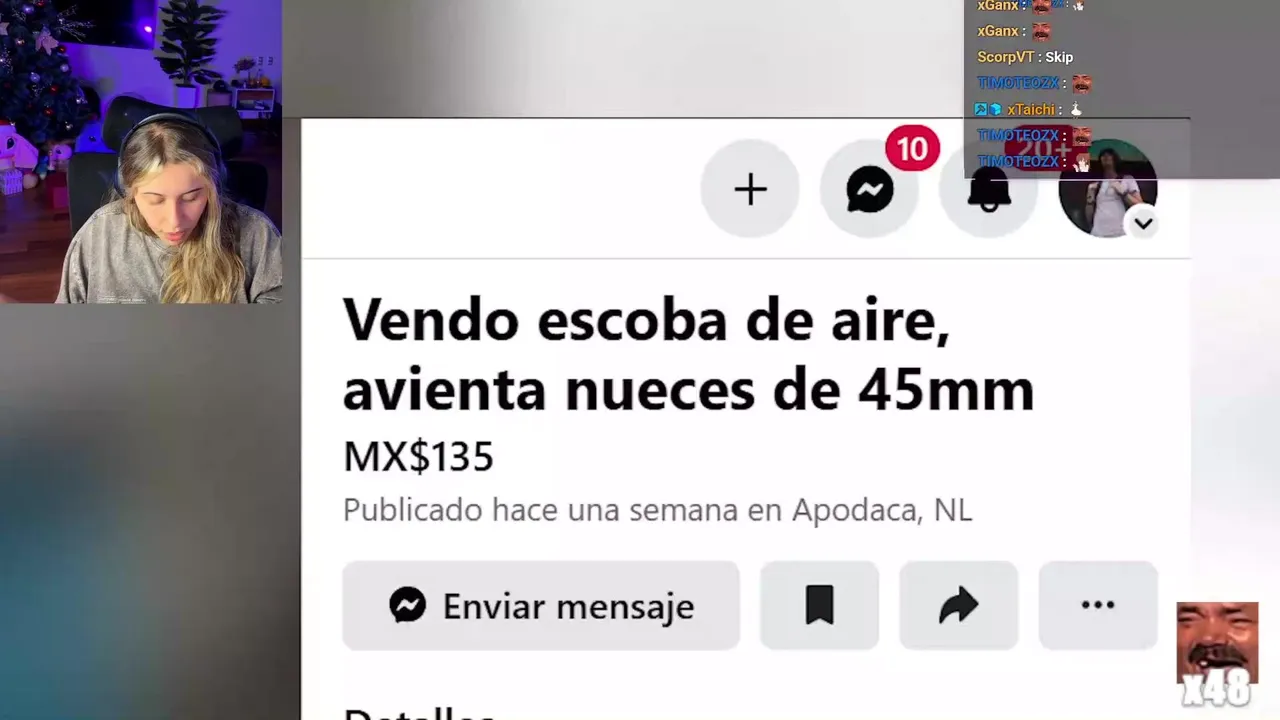Viewport: 1280px width, 720px height.
Task: Save this listing with the bookmark
Action: click(819, 606)
